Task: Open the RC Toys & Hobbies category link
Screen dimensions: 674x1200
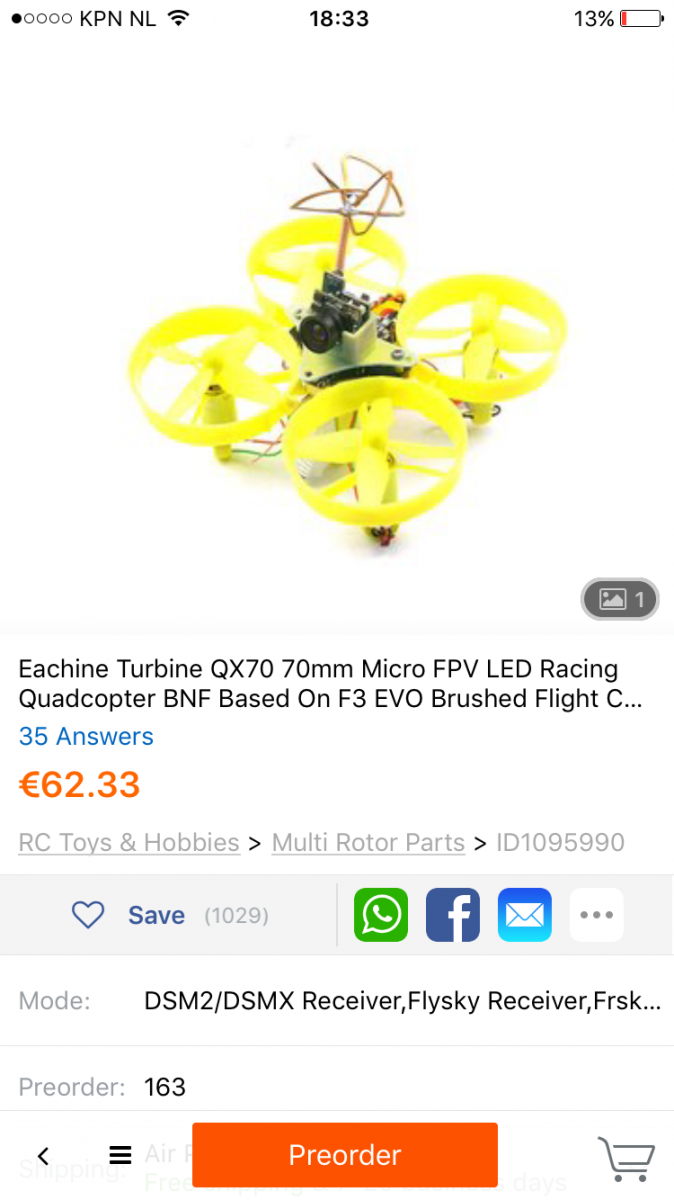Action: (129, 843)
